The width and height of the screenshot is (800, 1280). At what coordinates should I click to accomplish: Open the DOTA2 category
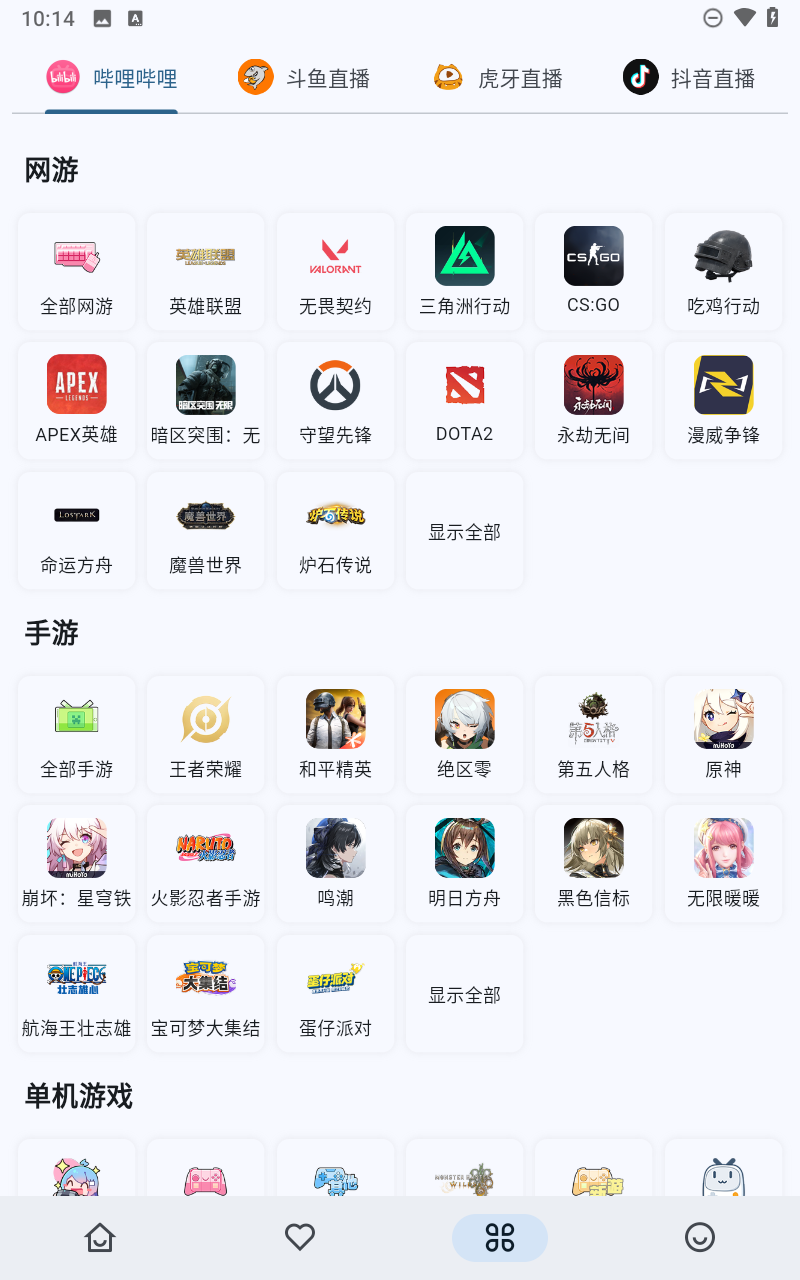[464, 401]
